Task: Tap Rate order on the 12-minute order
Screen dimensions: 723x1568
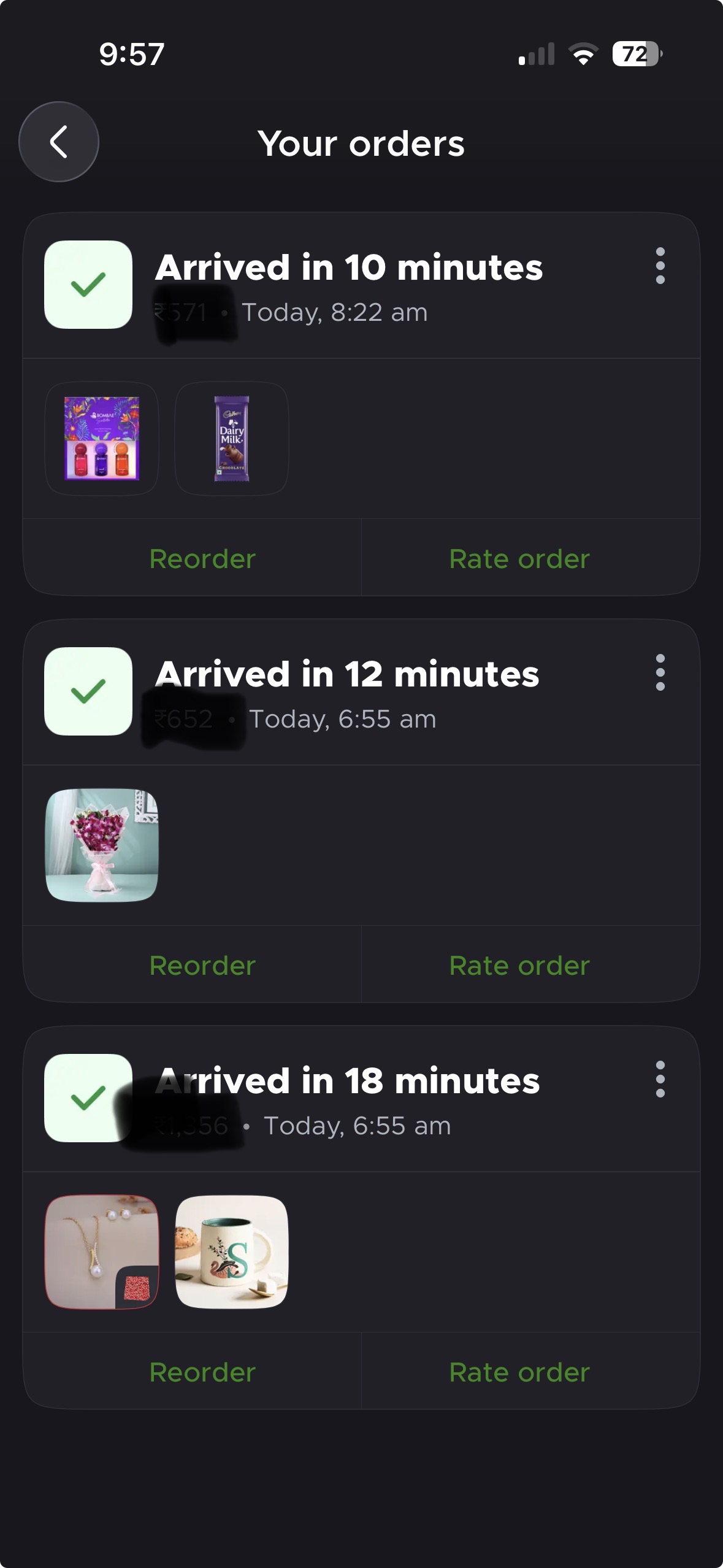Action: [x=519, y=965]
